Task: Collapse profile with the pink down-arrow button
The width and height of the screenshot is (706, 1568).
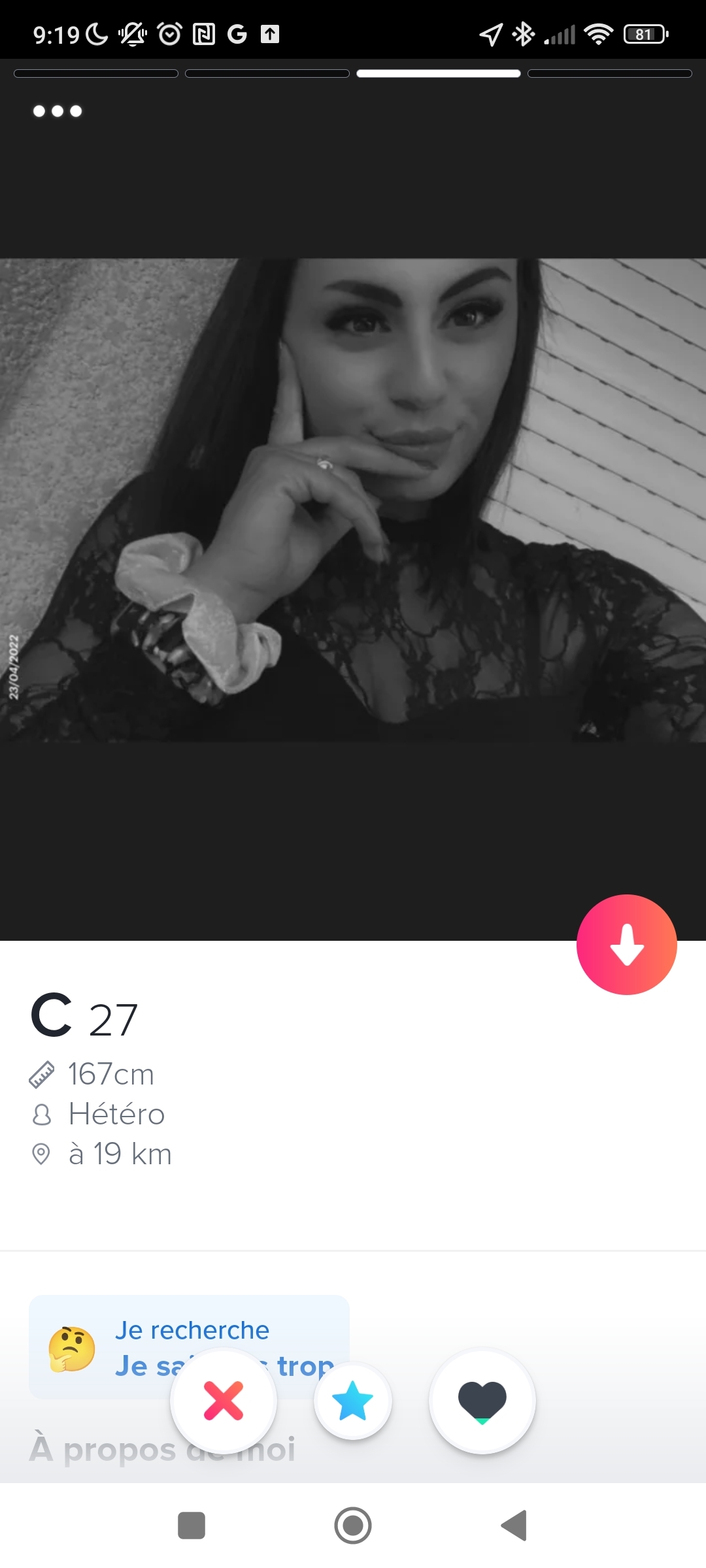Action: 626,945
